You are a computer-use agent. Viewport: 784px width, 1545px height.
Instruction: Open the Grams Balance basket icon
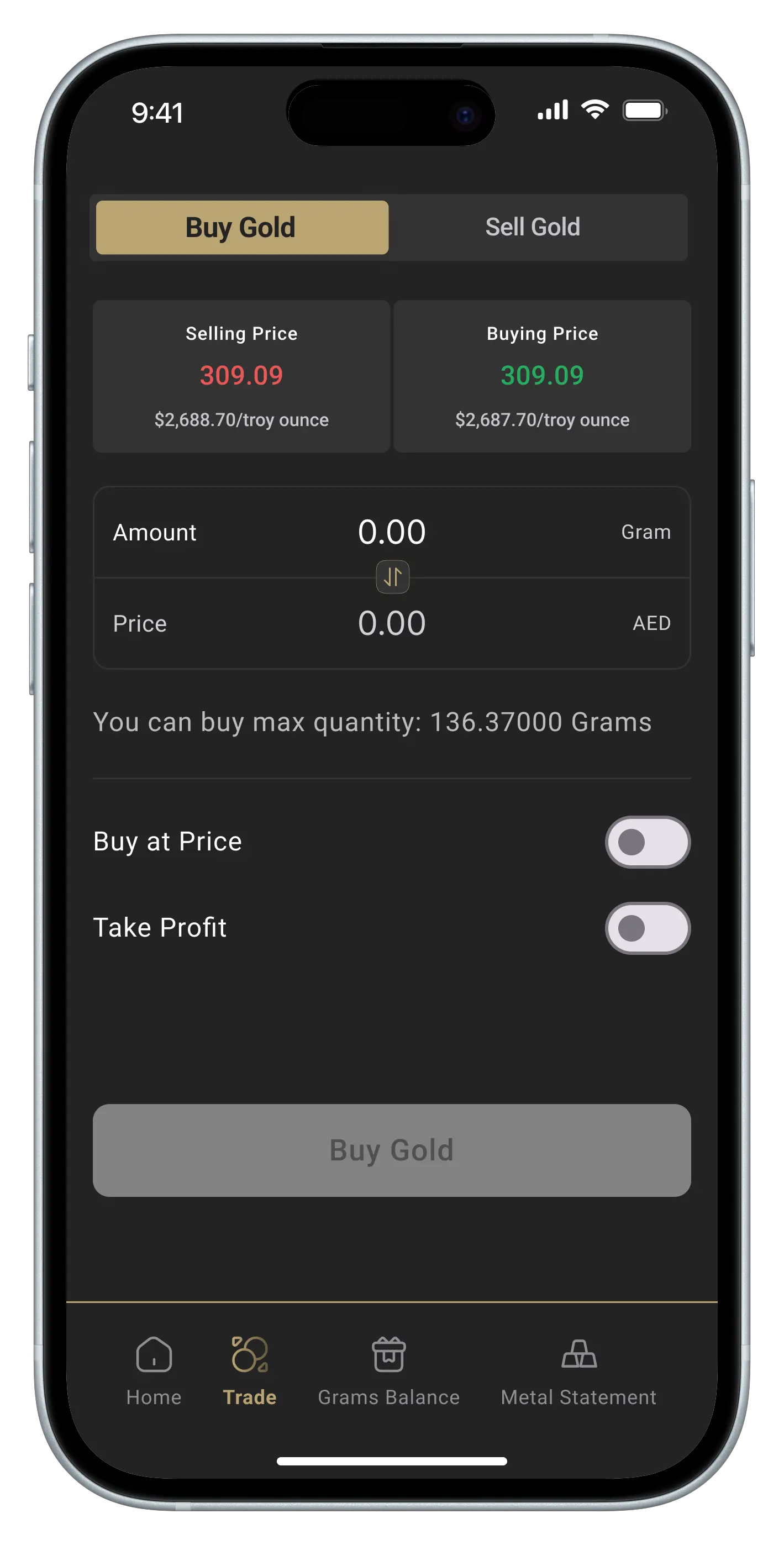(388, 1354)
